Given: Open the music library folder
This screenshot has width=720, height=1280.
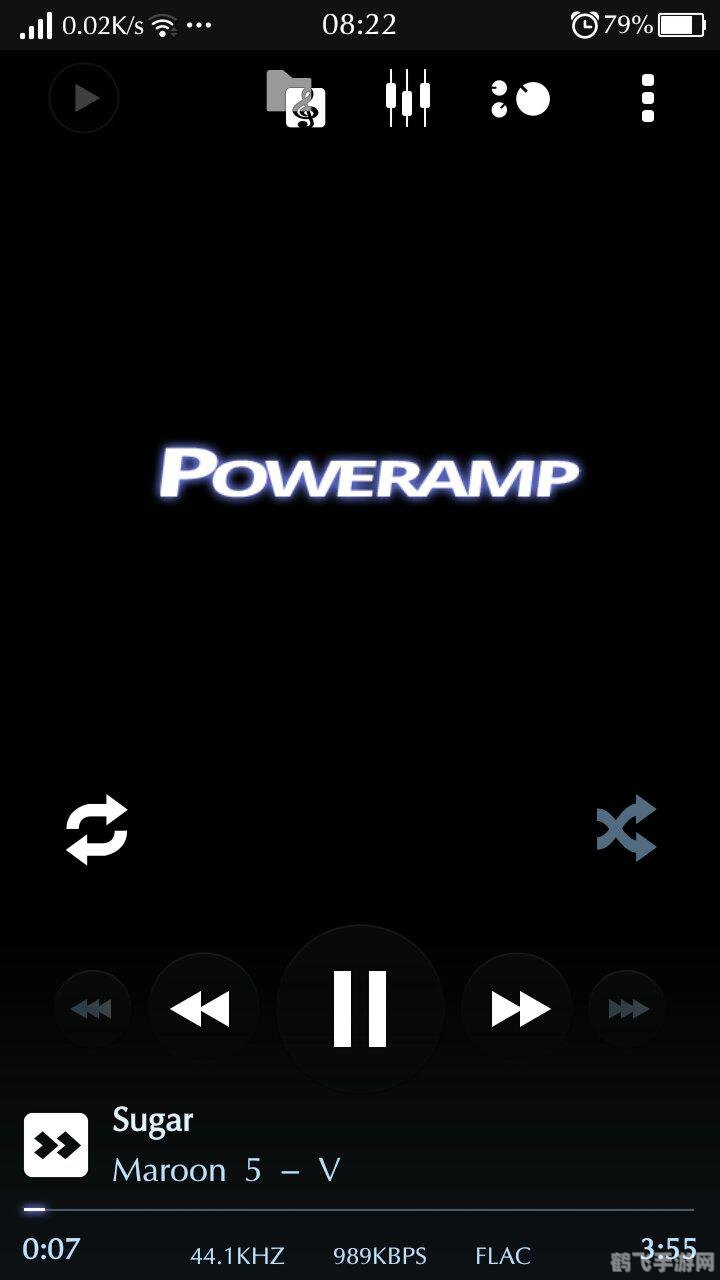Looking at the screenshot, I should (296, 98).
